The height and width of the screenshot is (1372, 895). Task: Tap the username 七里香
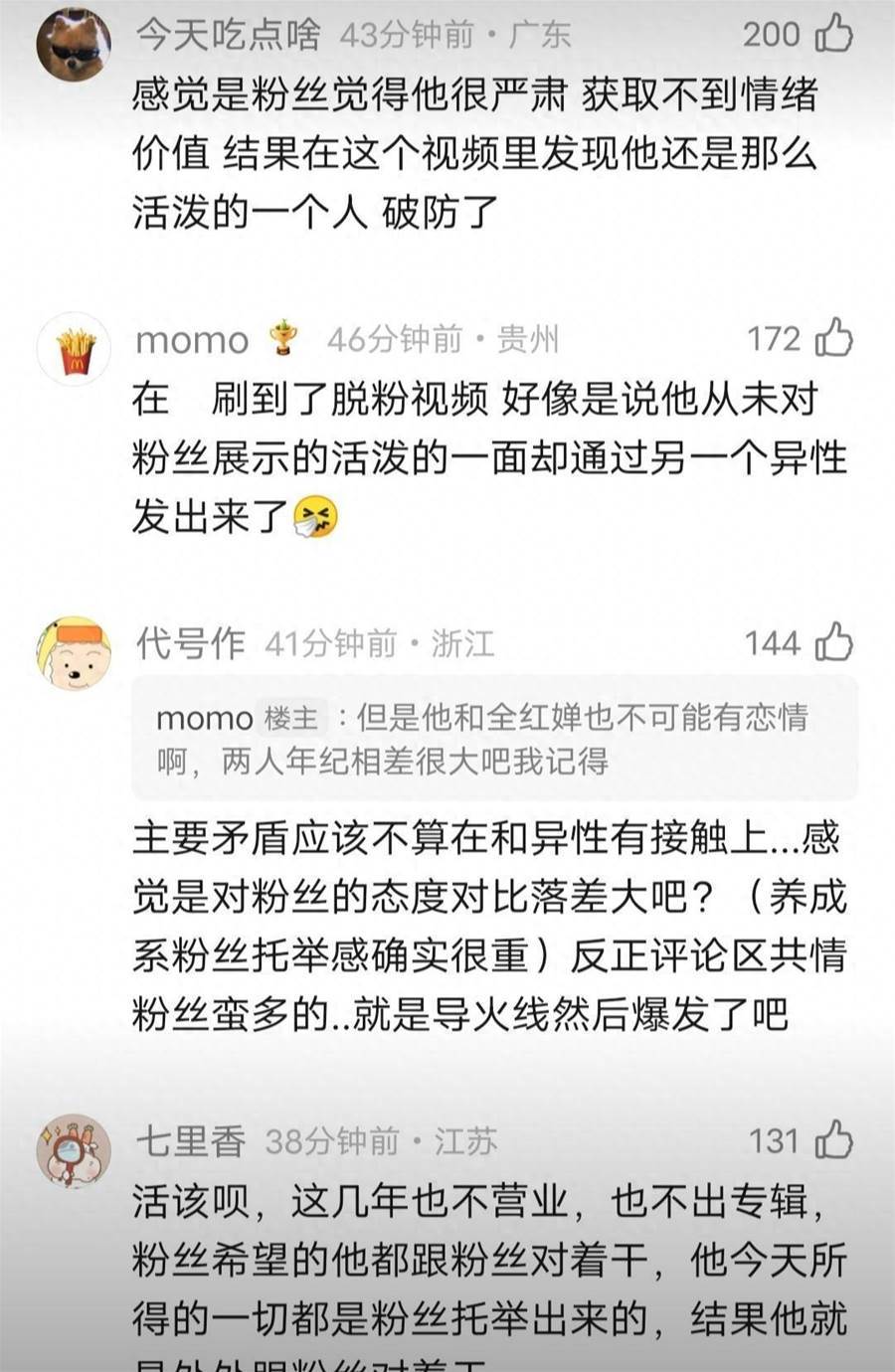(191, 1141)
